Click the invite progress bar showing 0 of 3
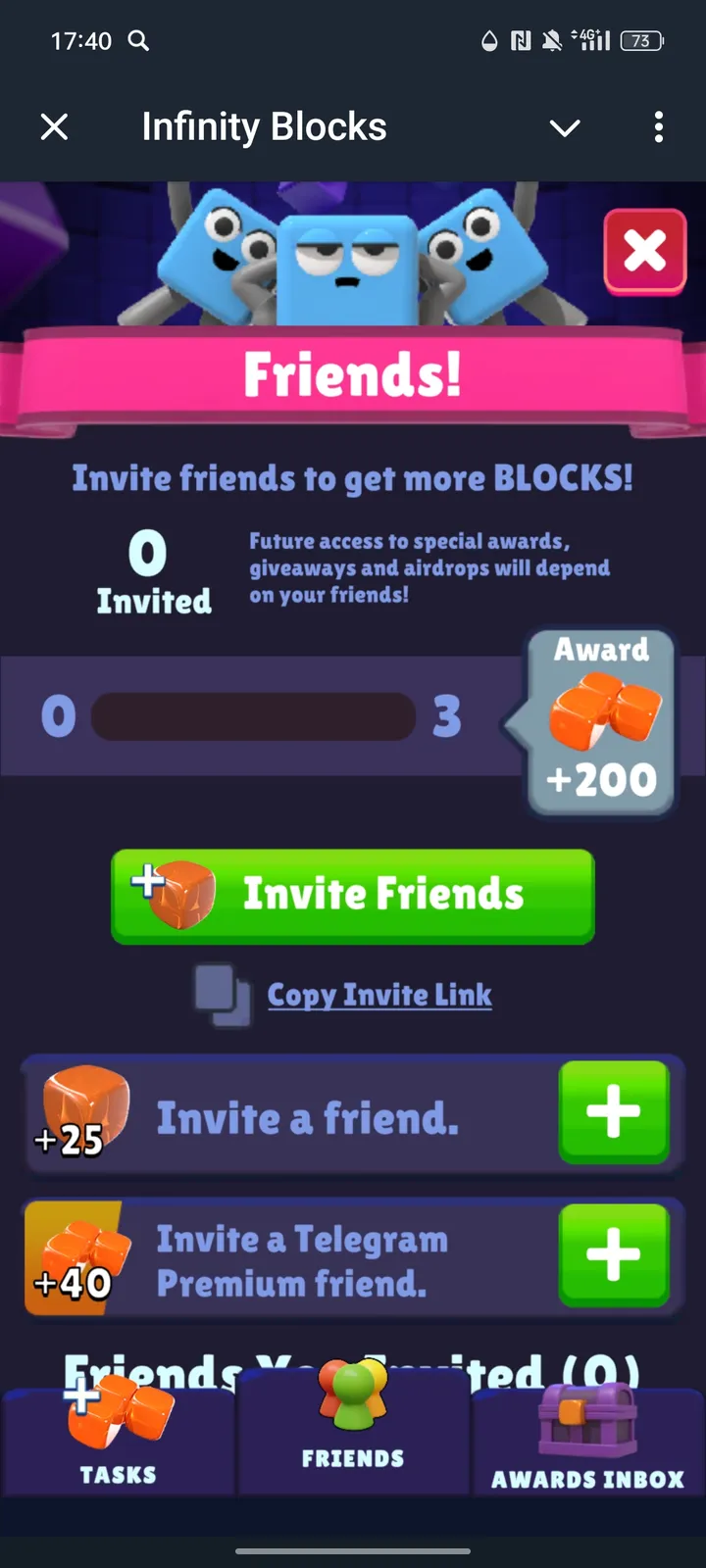The image size is (706, 1568). 251,716
